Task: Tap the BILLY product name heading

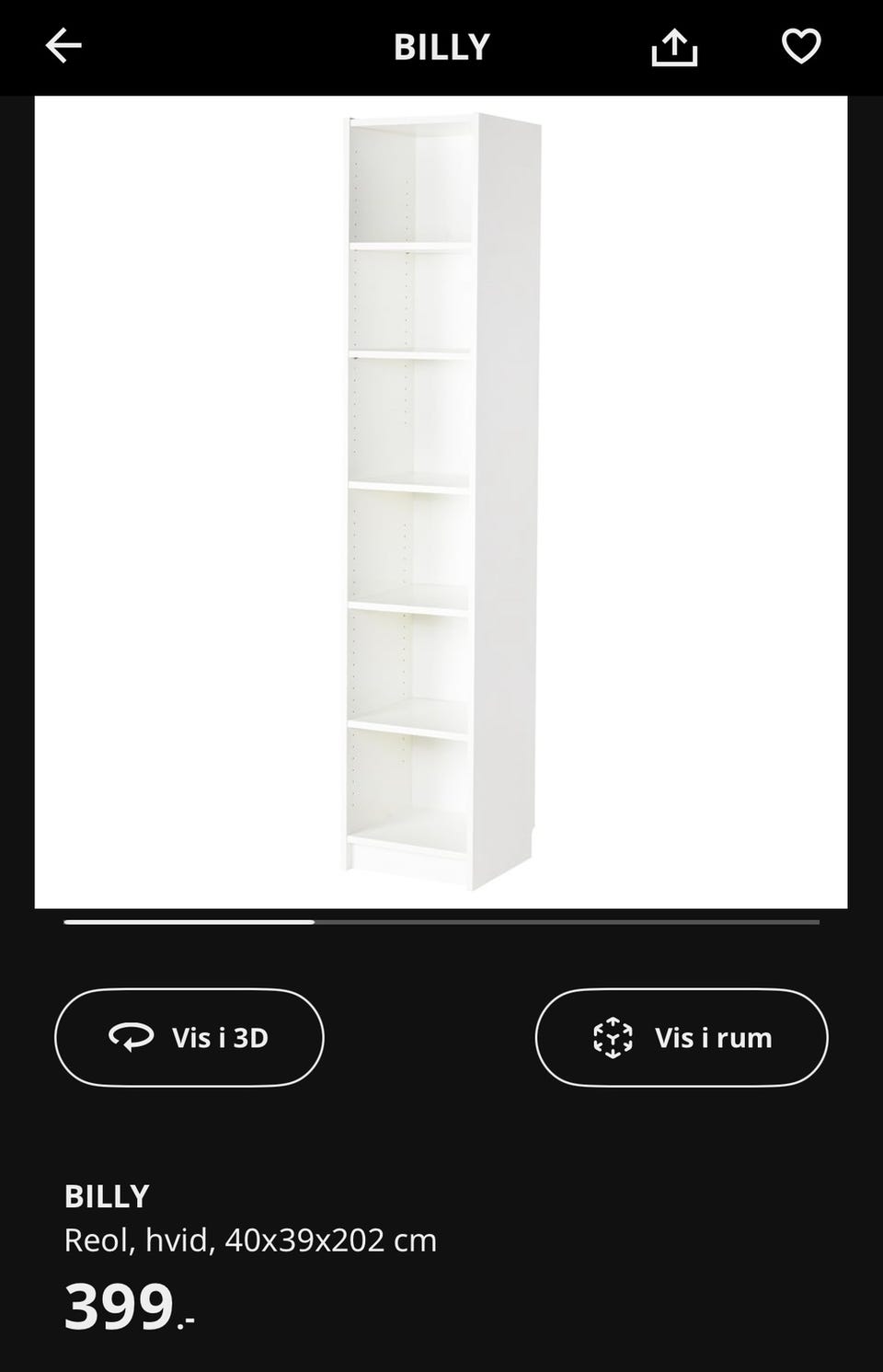Action: pyautogui.click(x=108, y=1196)
